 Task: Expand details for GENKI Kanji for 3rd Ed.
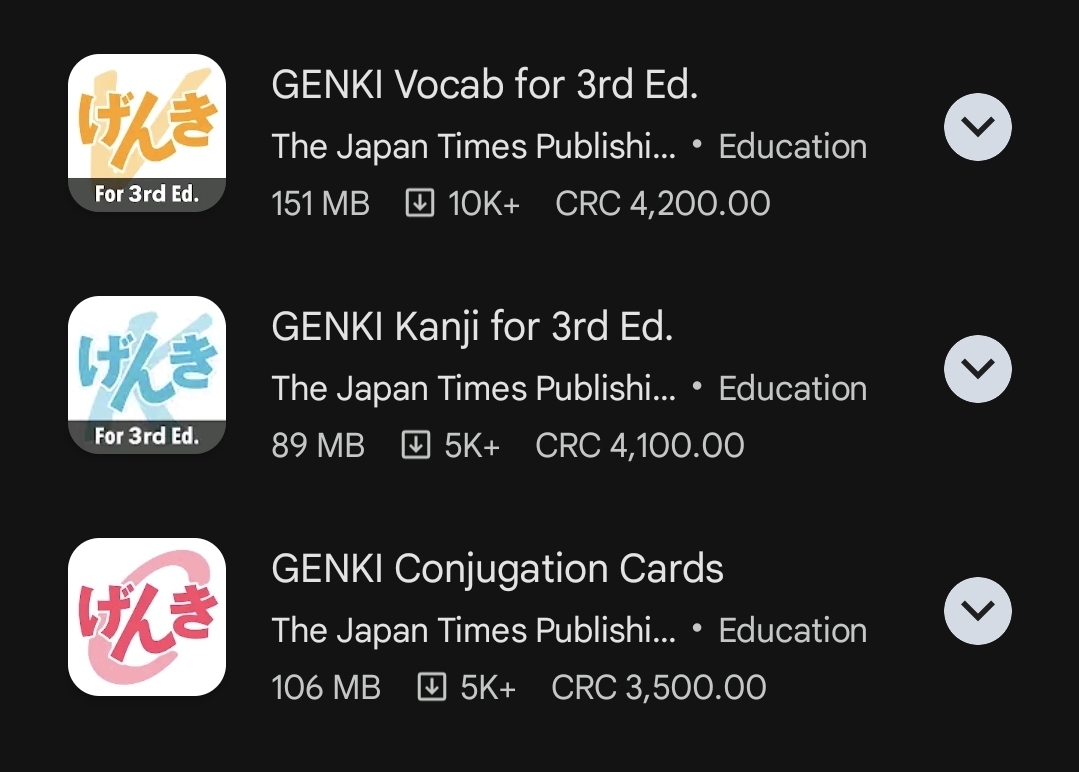978,369
